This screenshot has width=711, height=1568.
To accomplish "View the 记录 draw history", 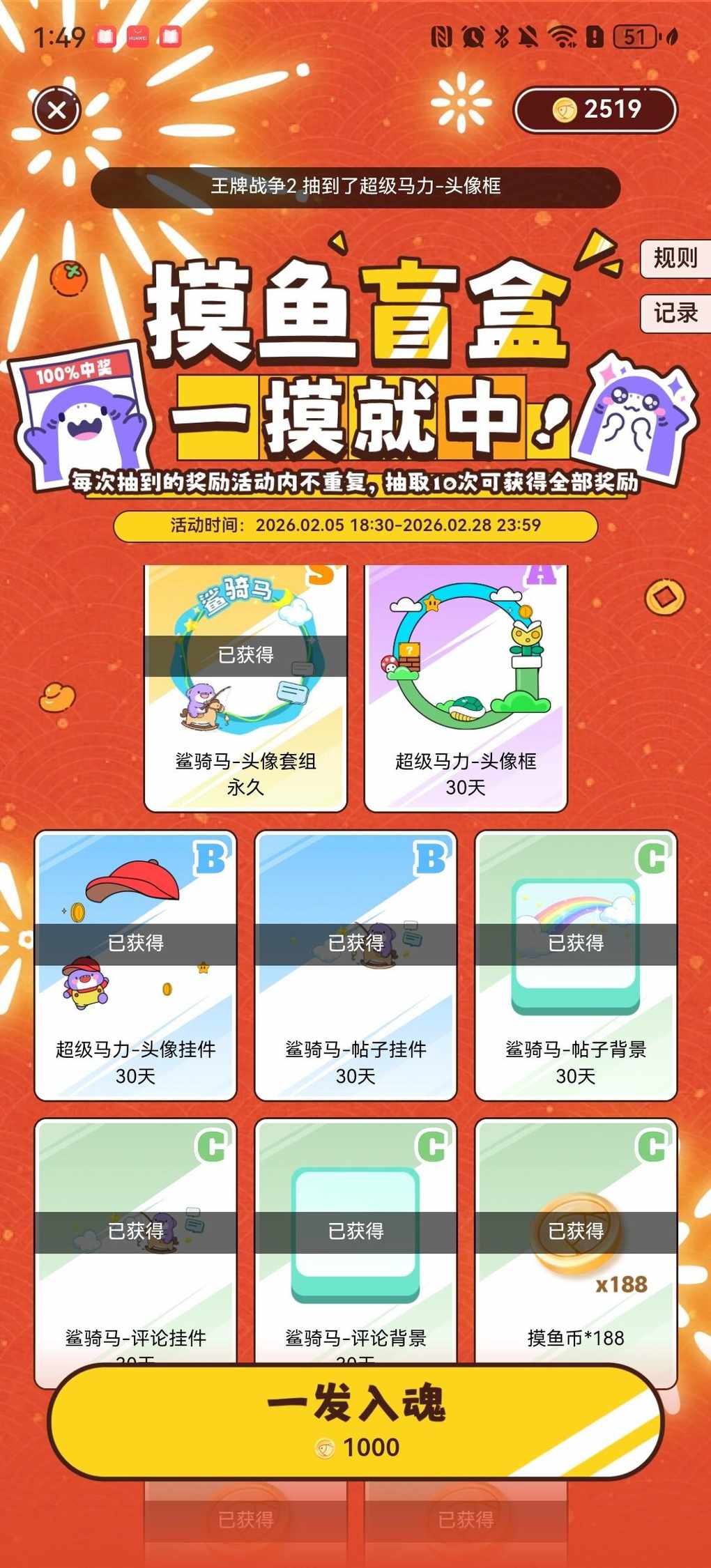I will click(675, 313).
